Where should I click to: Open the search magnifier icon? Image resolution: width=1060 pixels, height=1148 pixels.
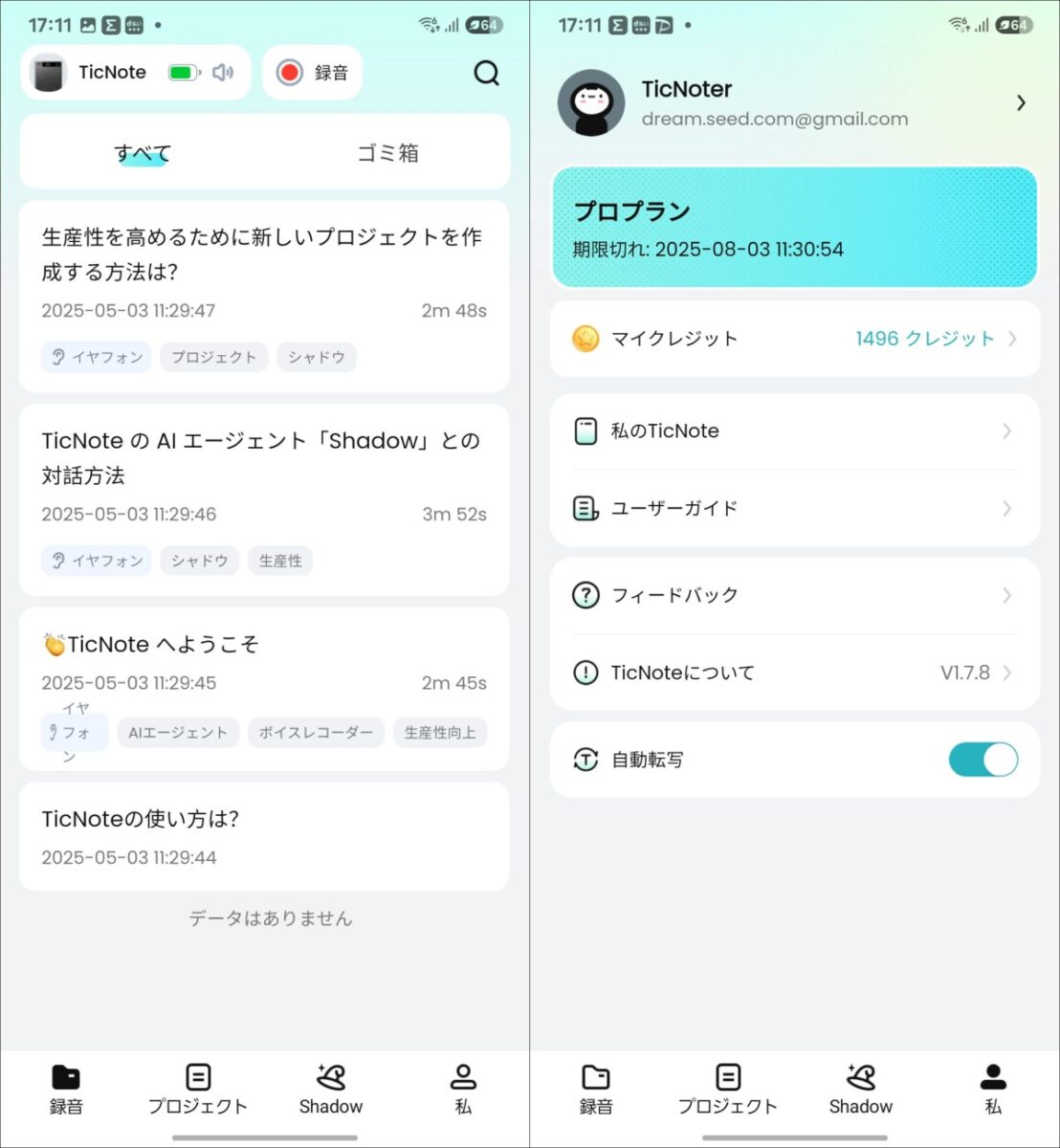point(486,73)
